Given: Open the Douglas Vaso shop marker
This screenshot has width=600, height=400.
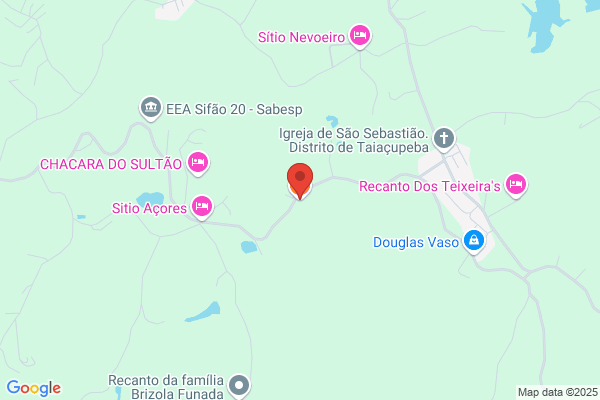Looking at the screenshot, I should pos(474,242).
